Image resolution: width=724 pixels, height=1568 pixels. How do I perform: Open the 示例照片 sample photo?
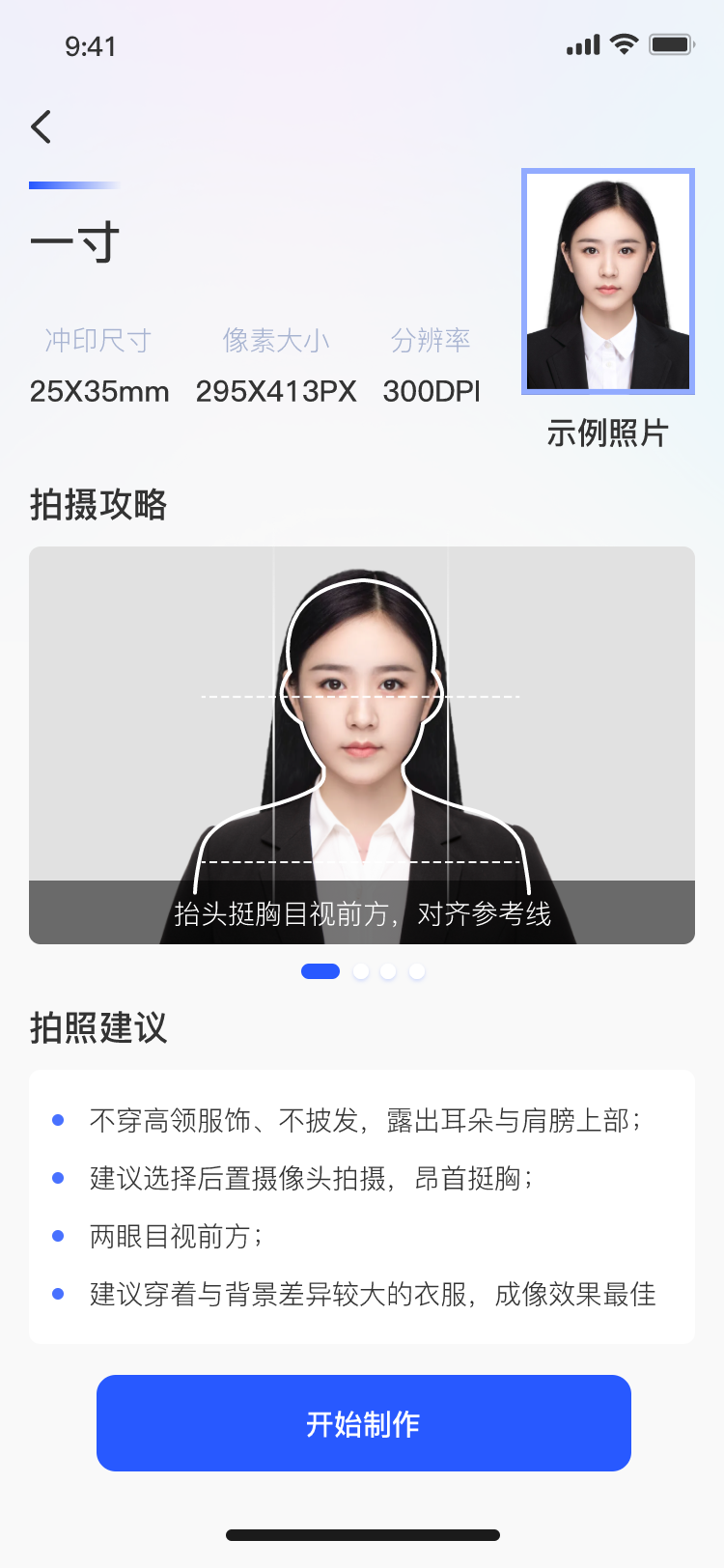[x=607, y=281]
